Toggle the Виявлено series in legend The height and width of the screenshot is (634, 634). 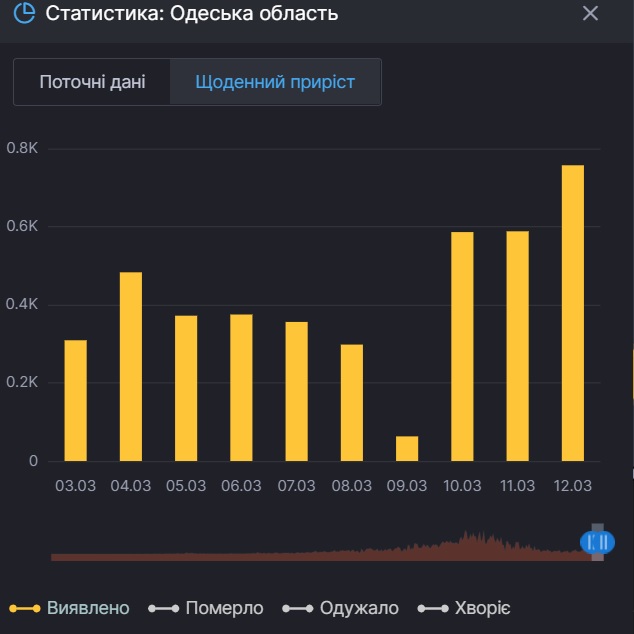[70, 608]
